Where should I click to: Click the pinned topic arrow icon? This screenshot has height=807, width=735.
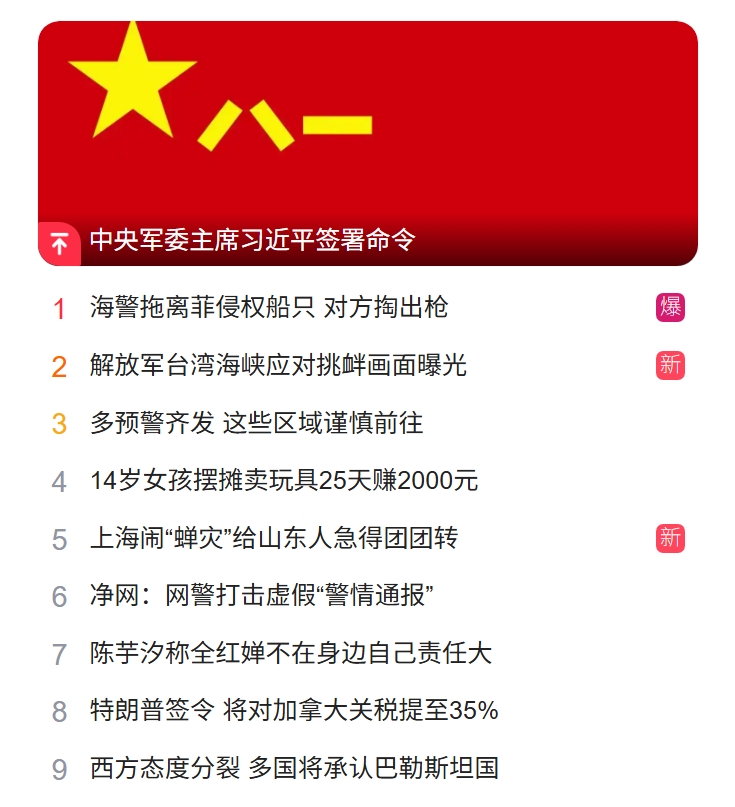pyautogui.click(x=60, y=240)
